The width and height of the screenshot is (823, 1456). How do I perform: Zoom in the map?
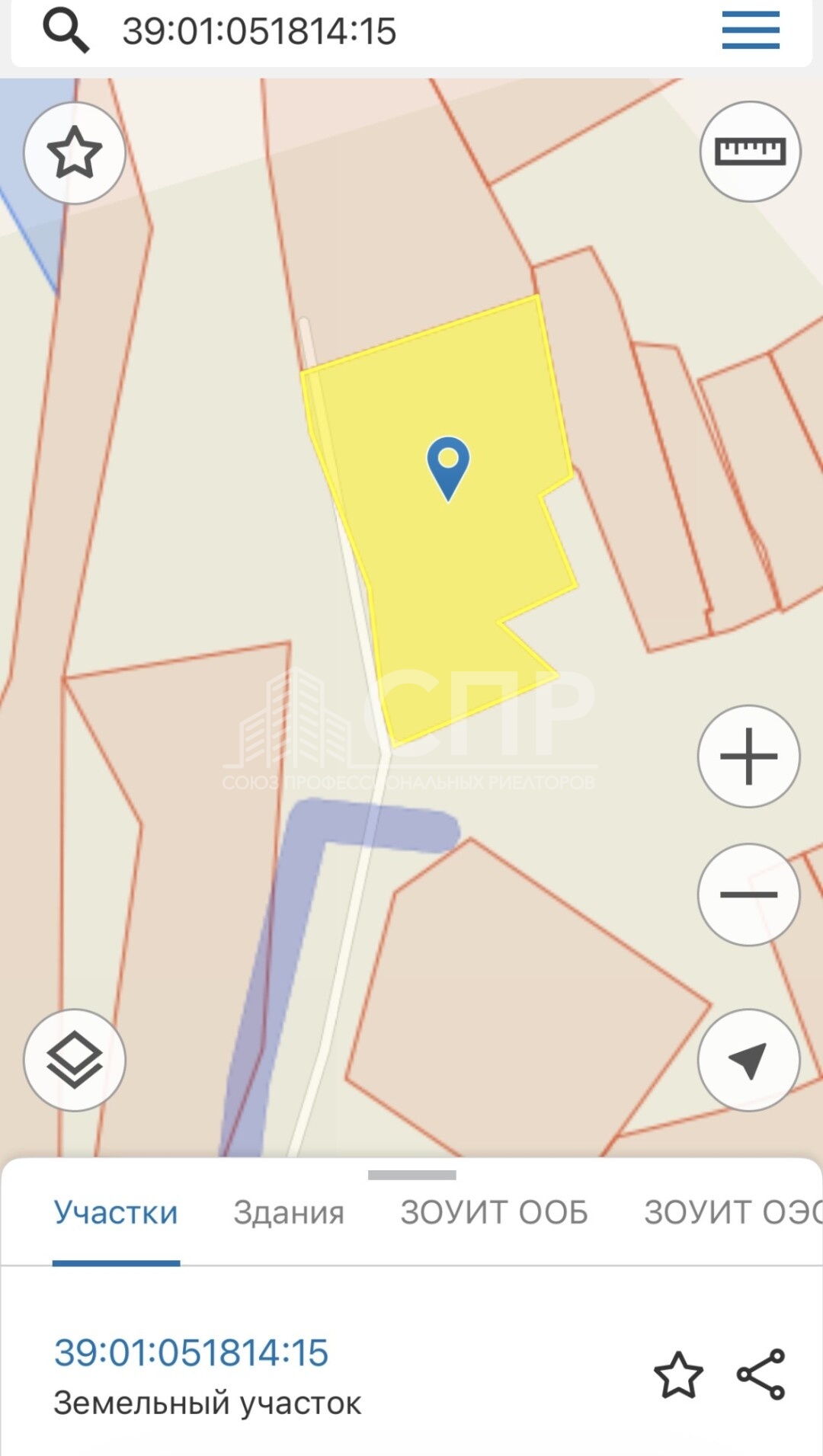pos(749,756)
